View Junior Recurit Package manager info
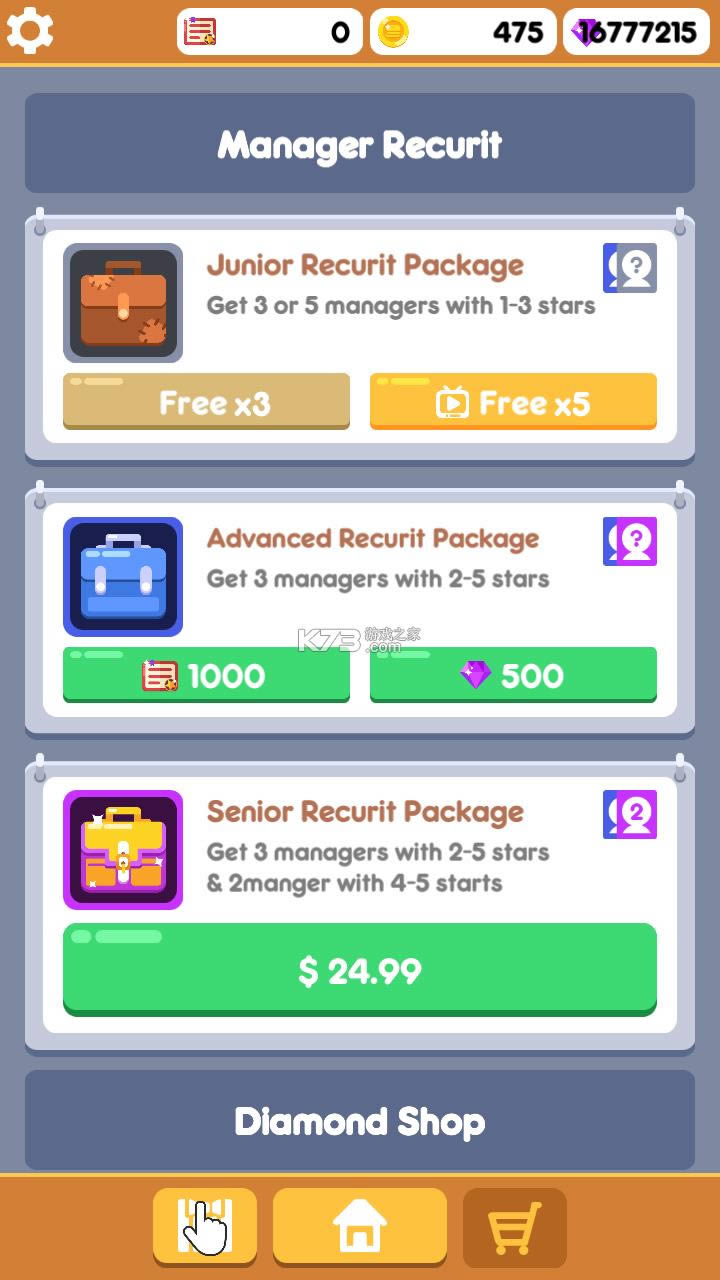720x1280 pixels. [x=630, y=268]
